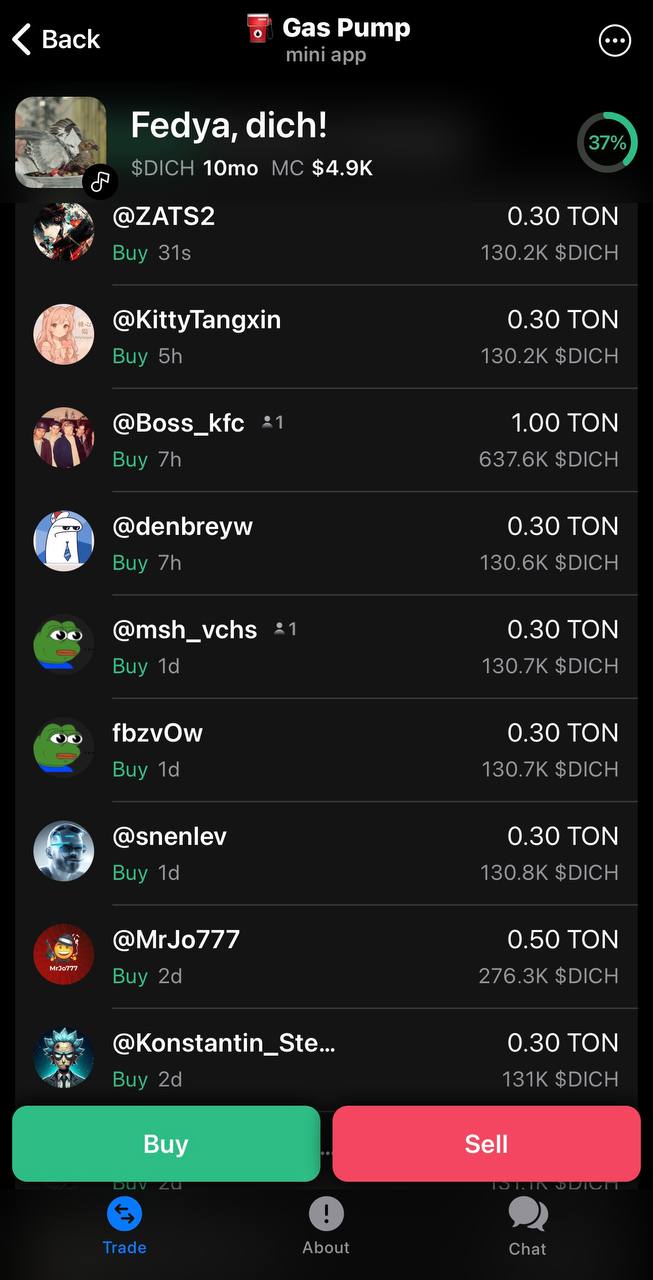The image size is (653, 1280).
Task: View @MrJo777's 0.50 TON buy
Action: coord(326,956)
